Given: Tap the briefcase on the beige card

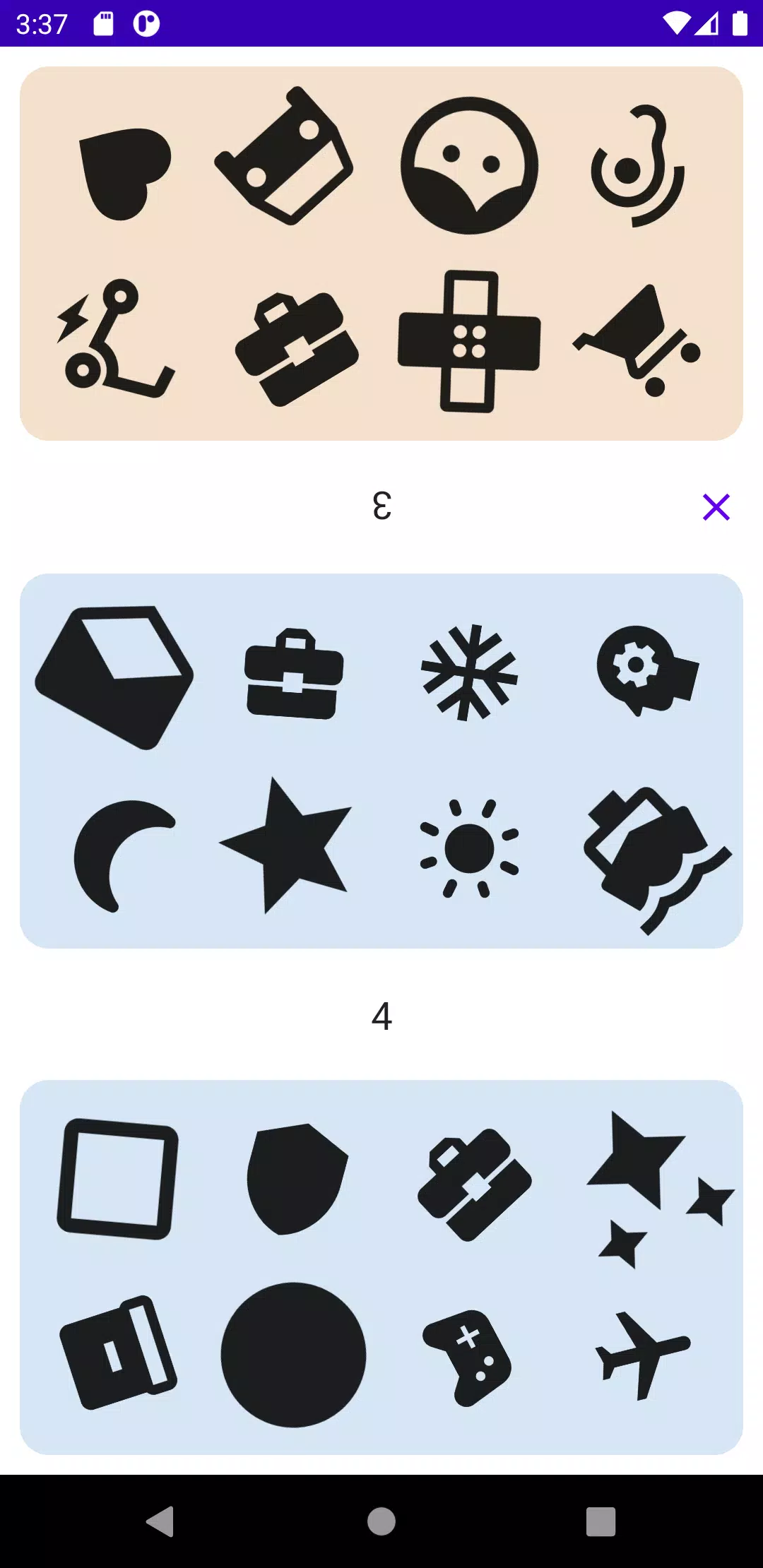Looking at the screenshot, I should click(x=297, y=348).
